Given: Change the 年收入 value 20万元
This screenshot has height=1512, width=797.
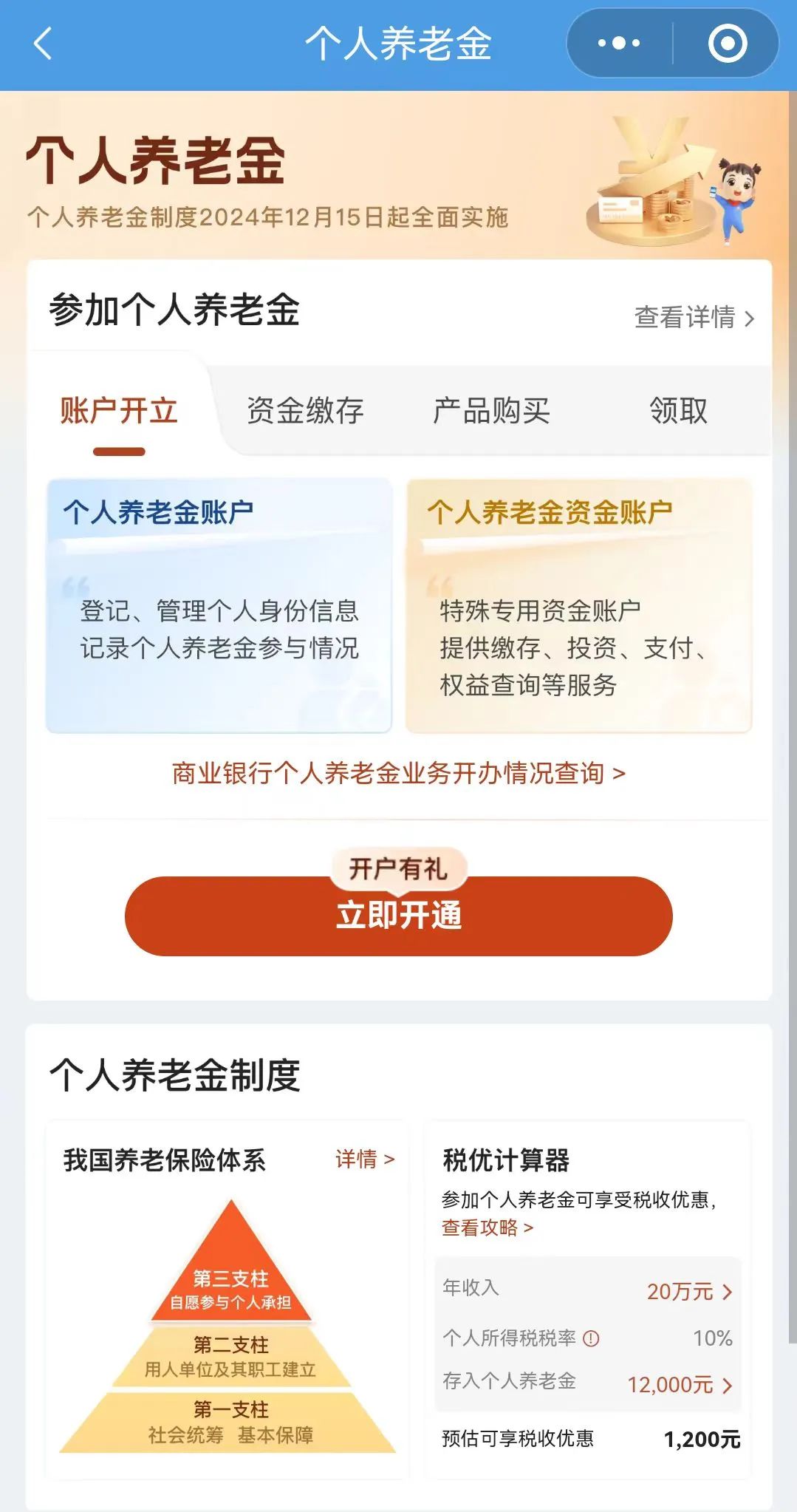Looking at the screenshot, I should point(688,1291).
